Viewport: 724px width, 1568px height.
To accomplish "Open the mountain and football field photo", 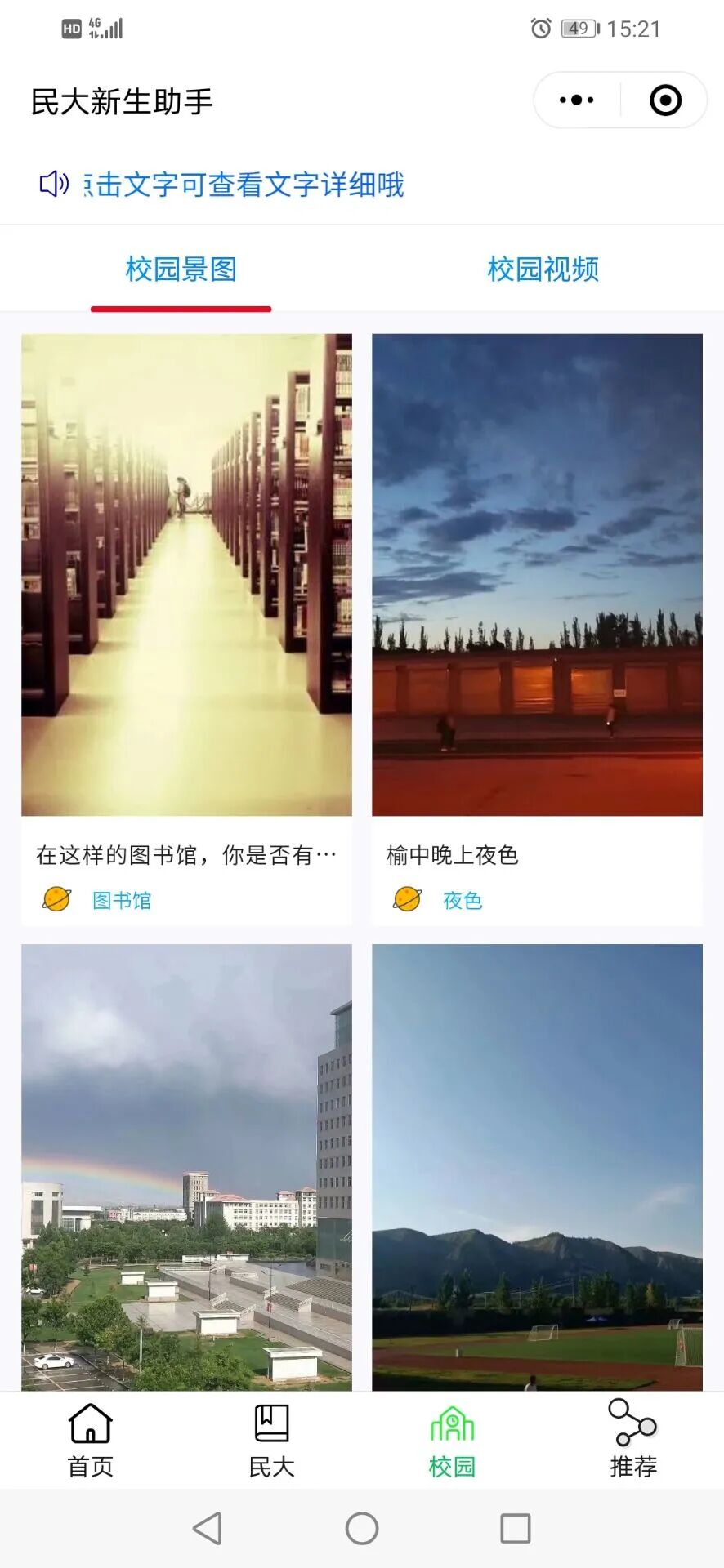I will (x=537, y=1166).
